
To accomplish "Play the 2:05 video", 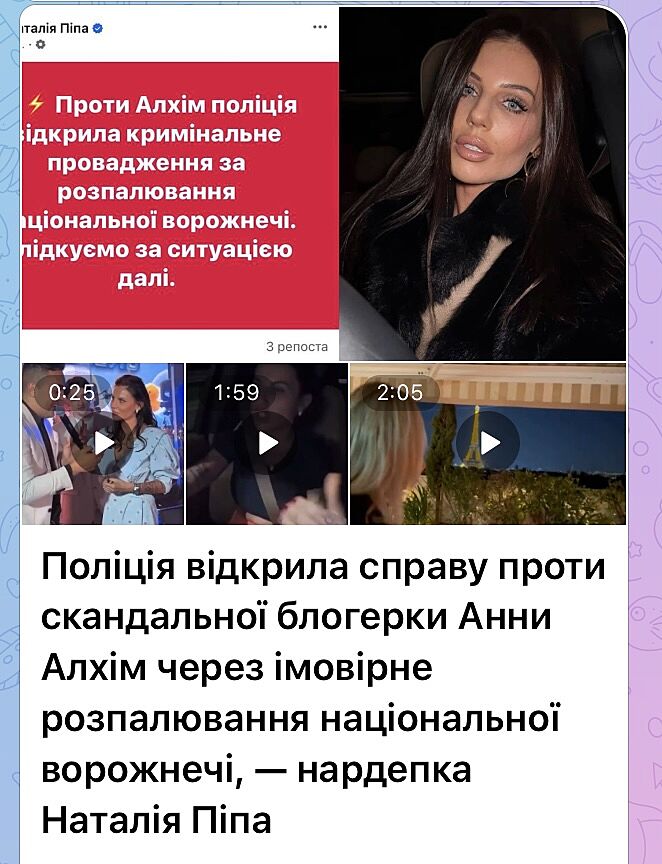I will (489, 443).
